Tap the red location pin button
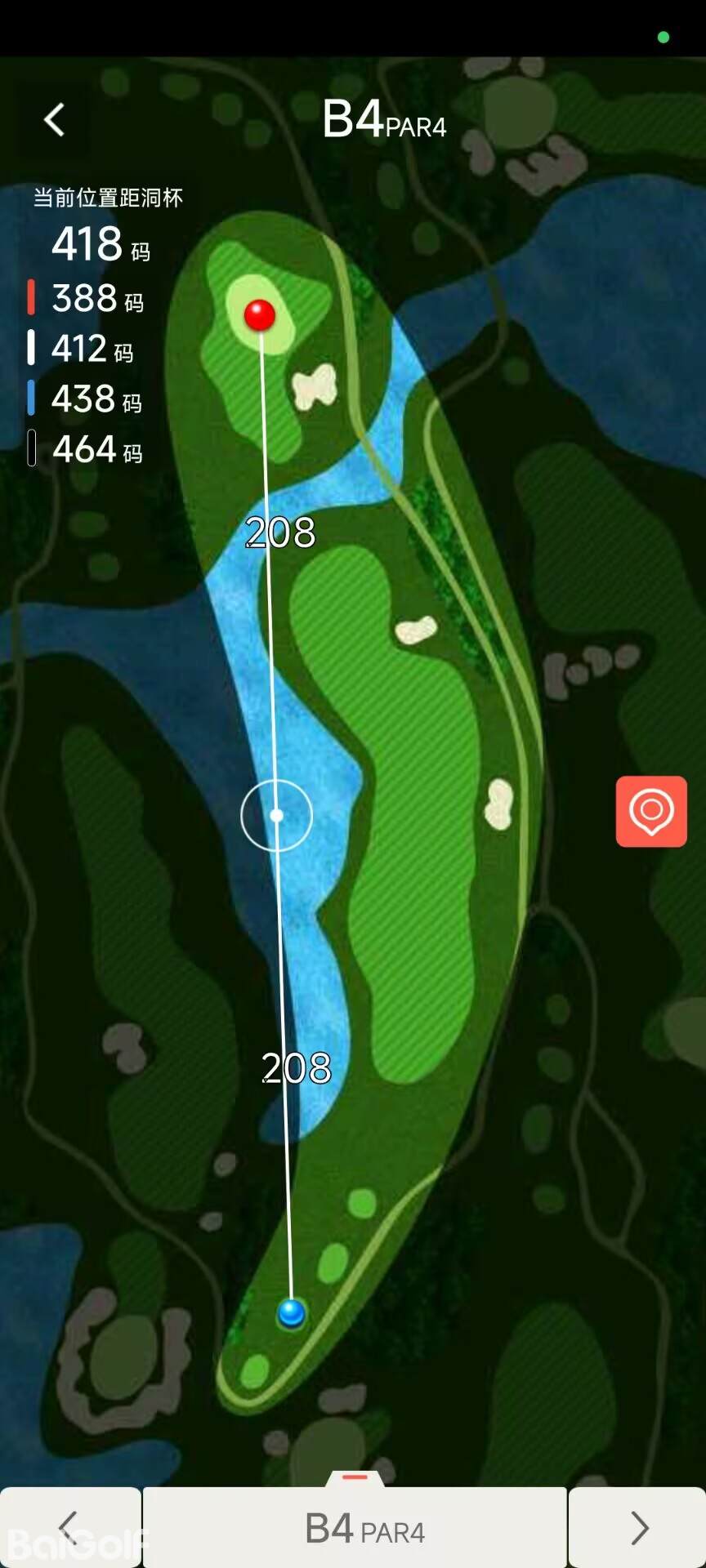This screenshot has width=706, height=1568. coord(651,811)
